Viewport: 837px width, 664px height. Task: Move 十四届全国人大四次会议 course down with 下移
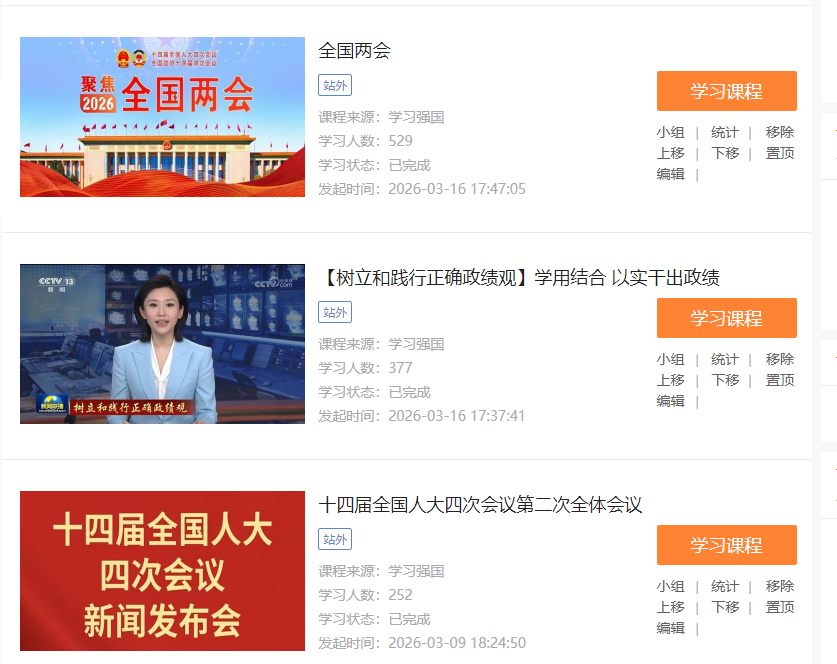tap(725, 607)
